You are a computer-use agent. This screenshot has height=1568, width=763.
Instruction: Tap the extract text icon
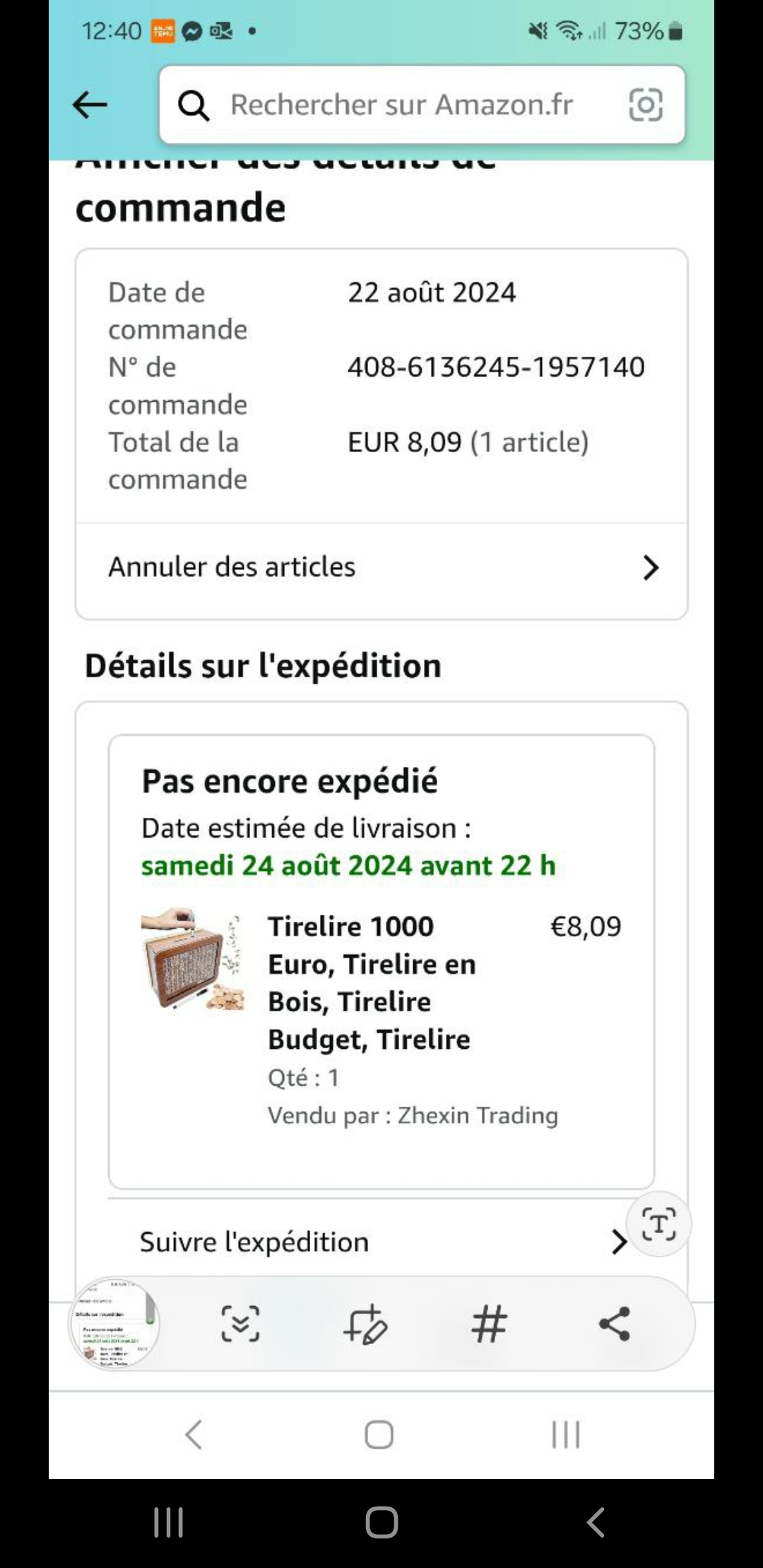[x=658, y=1224]
